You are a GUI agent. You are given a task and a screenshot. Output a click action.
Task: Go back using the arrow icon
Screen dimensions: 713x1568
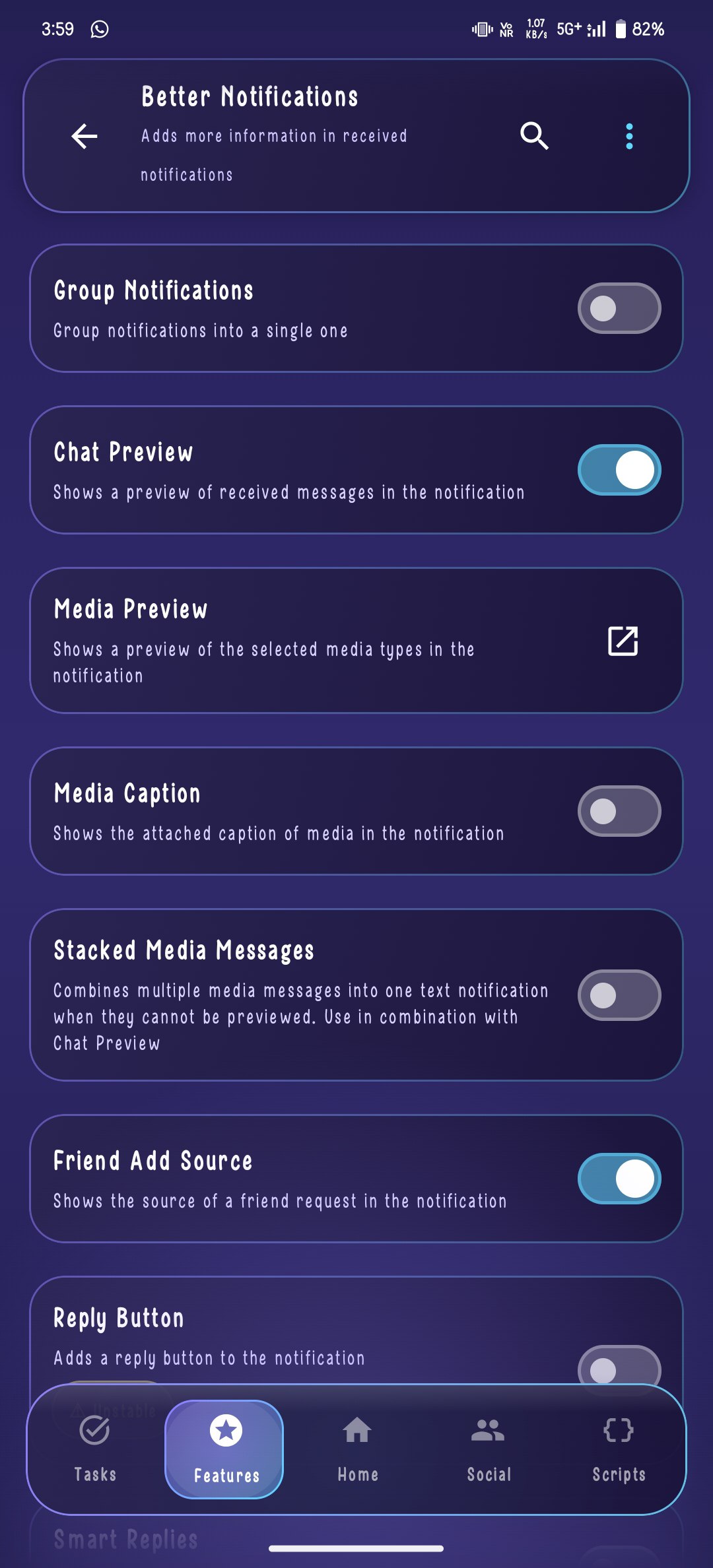[85, 137]
